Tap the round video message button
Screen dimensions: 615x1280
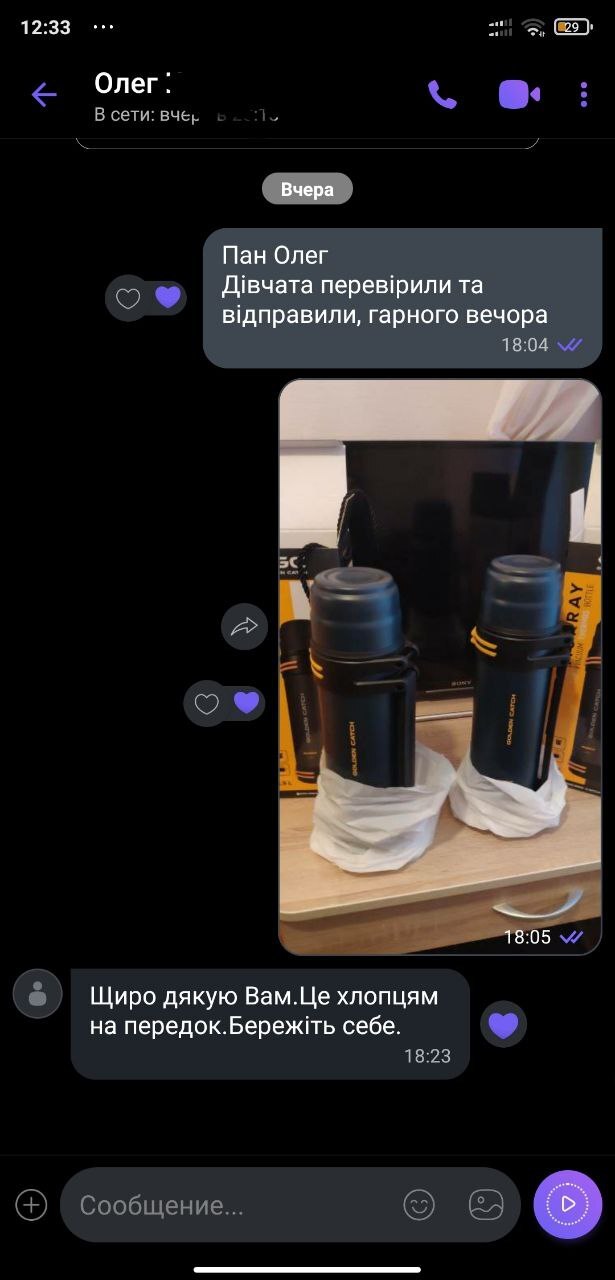pyautogui.click(x=567, y=1204)
